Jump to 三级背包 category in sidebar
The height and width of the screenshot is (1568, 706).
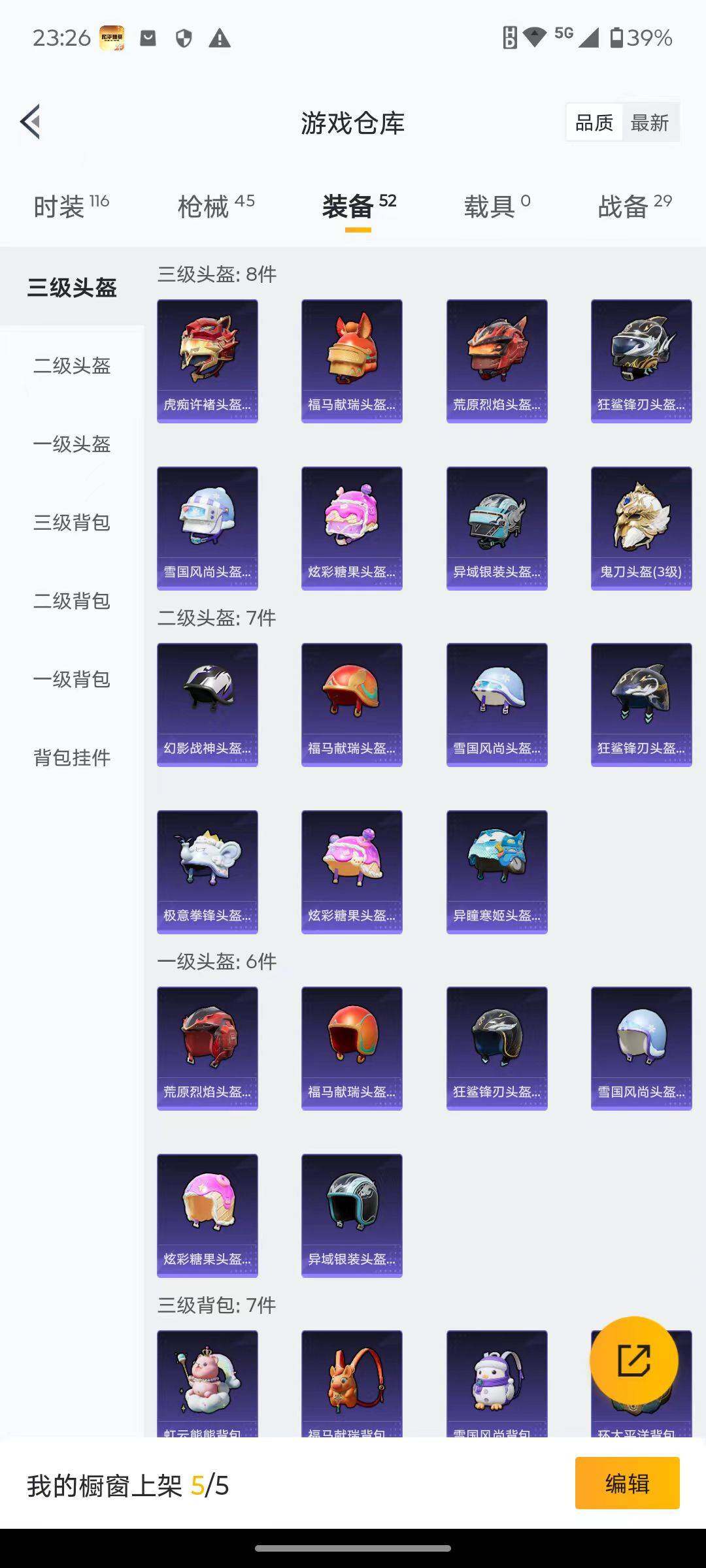72,523
